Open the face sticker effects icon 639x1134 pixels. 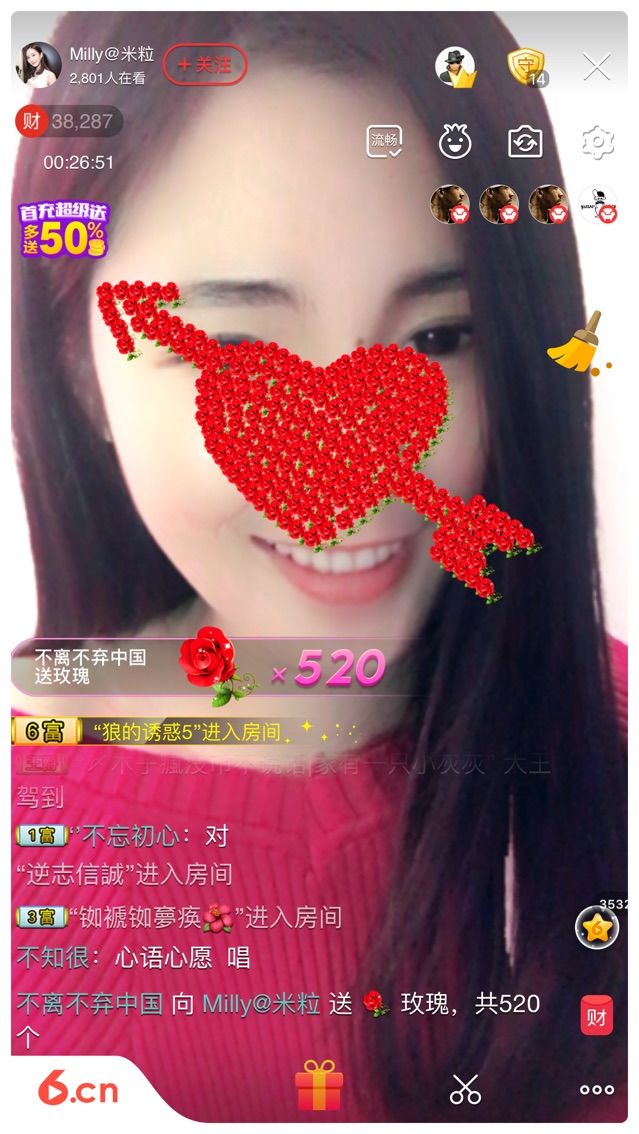(x=455, y=142)
